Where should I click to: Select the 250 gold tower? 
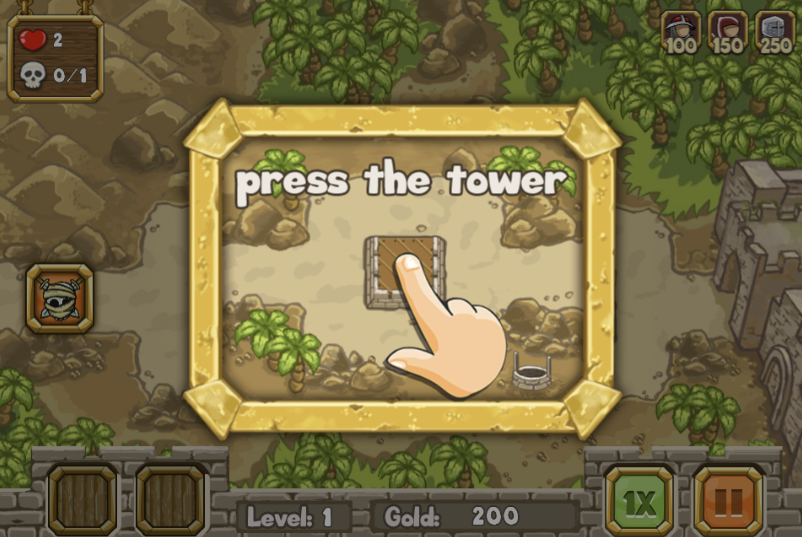point(775,32)
